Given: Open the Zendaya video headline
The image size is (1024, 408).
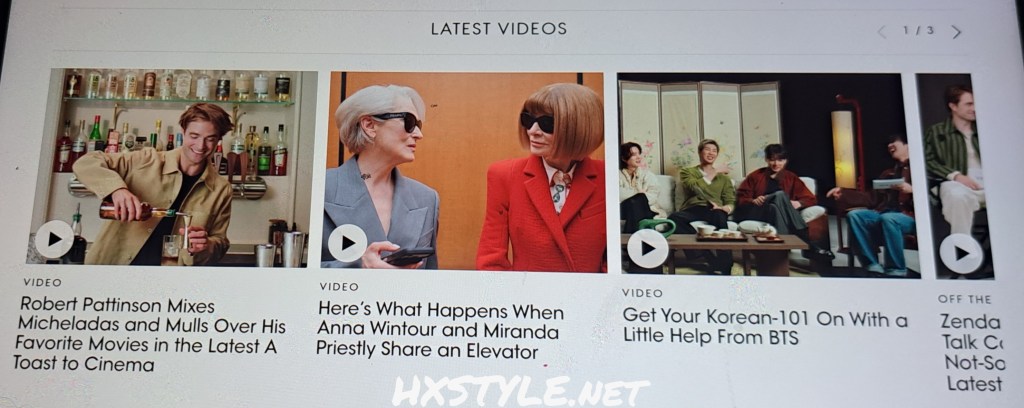Looking at the screenshot, I should point(972,352).
